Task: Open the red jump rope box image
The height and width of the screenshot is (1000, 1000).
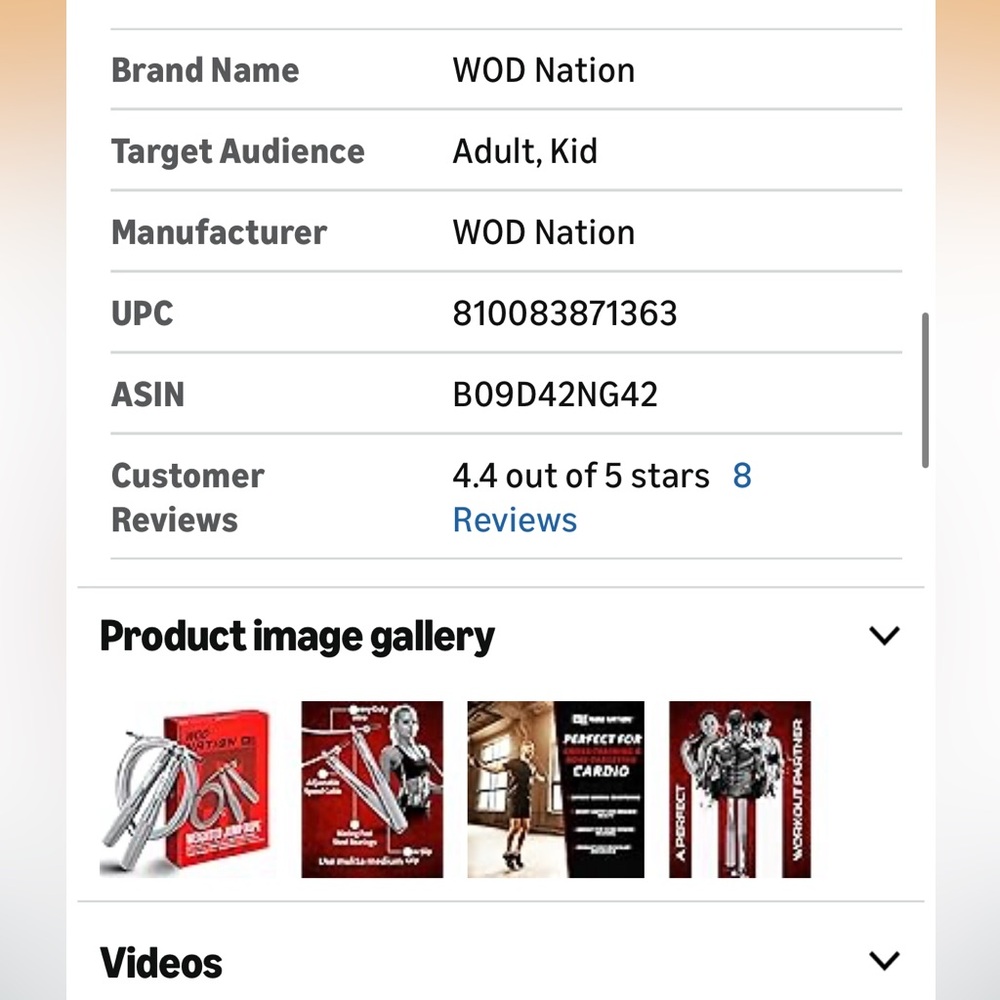Action: (x=187, y=790)
